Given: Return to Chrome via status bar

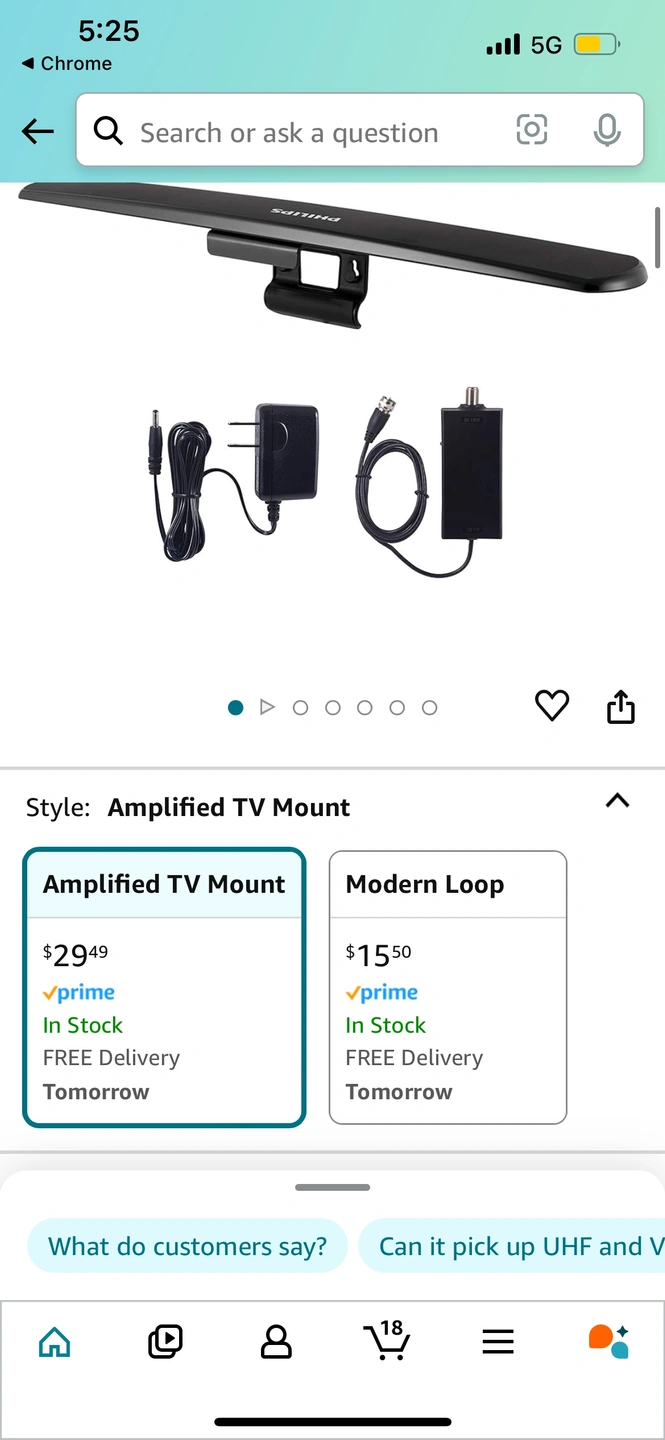Looking at the screenshot, I should click(66, 63).
